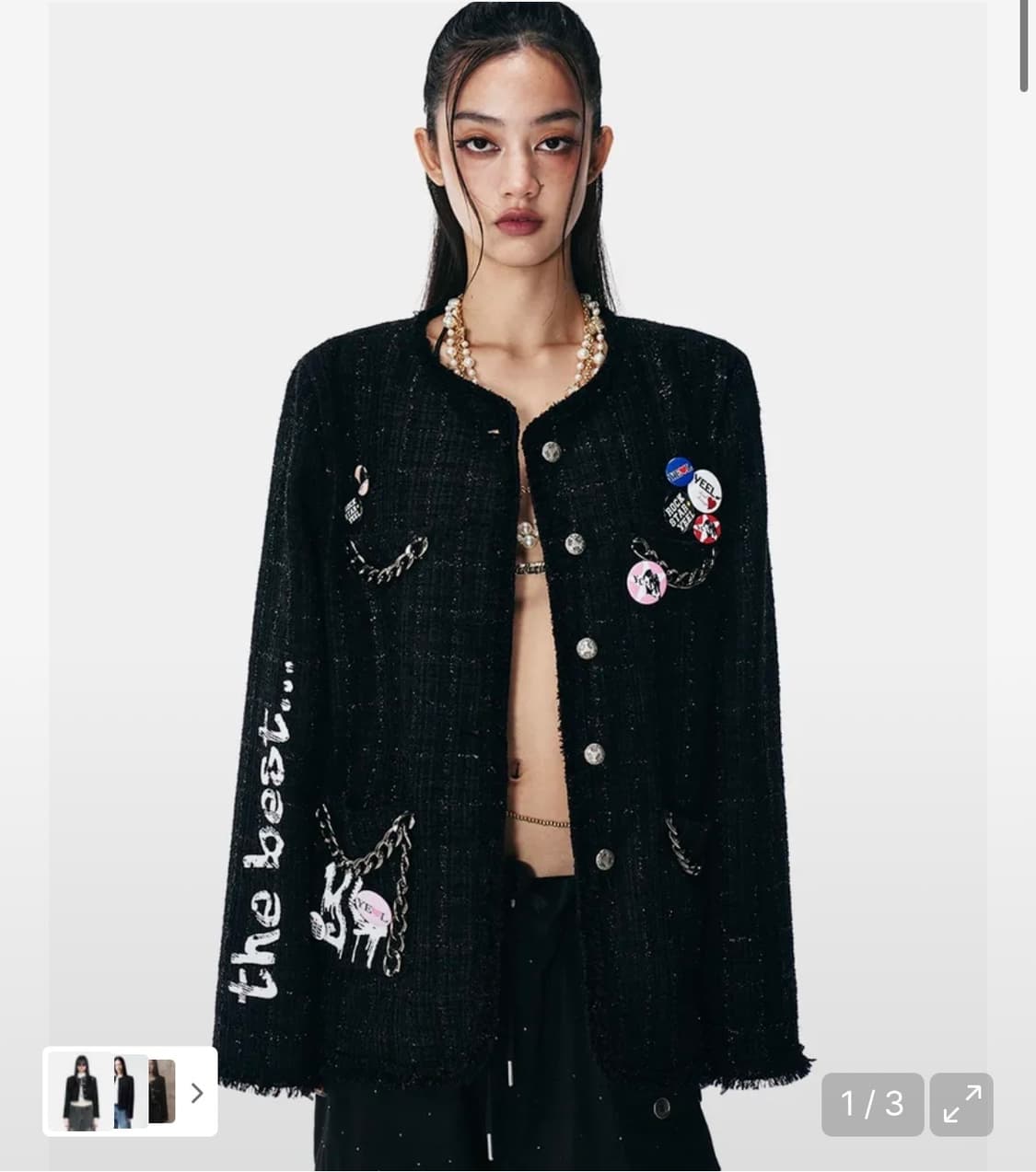Click the next-image arrow beside the thumbnails
1036x1172 pixels.
196,1094
